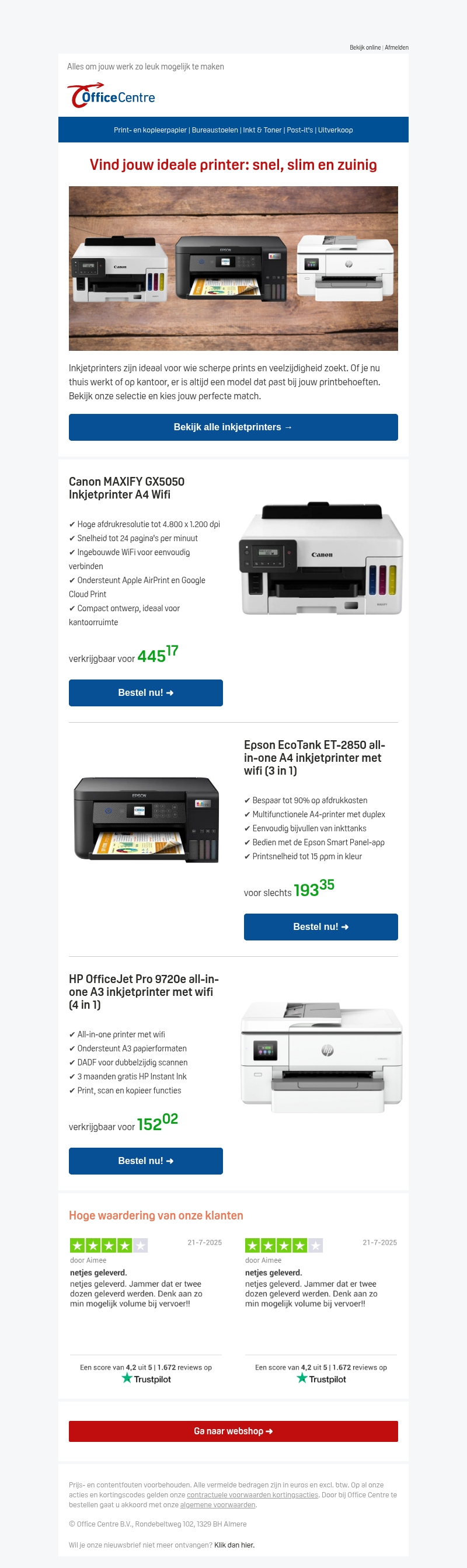Open contractuele voorwaarden kortingsacties link

[x=252, y=1494]
